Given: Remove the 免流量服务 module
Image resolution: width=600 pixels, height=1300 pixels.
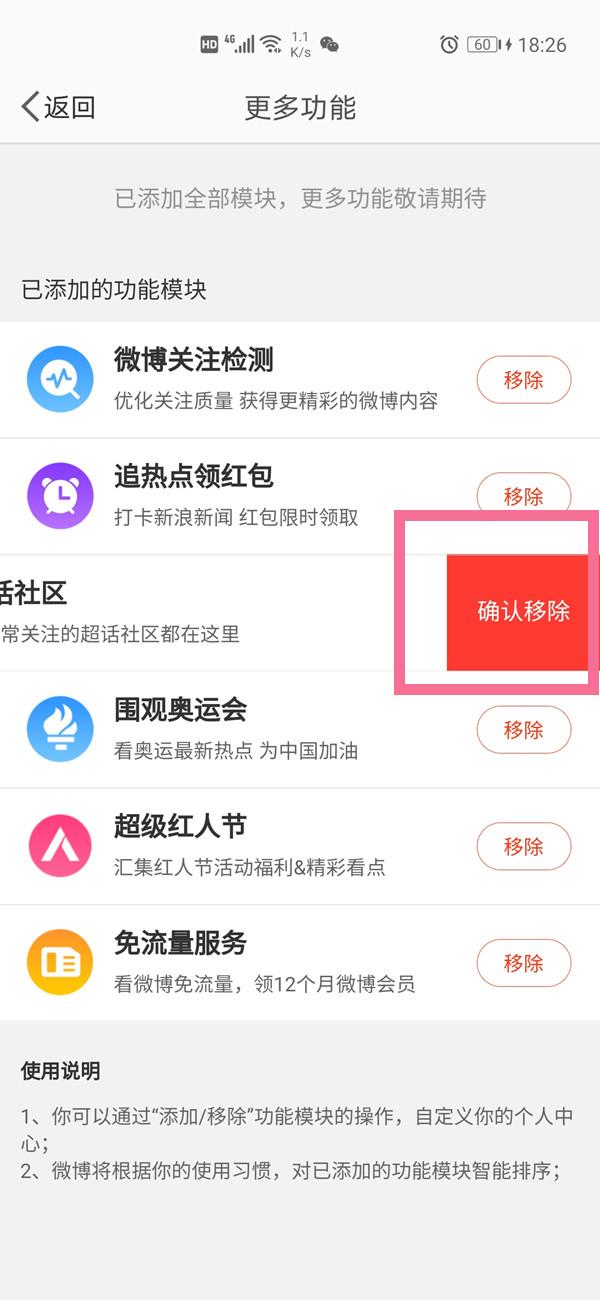Looking at the screenshot, I should [523, 963].
